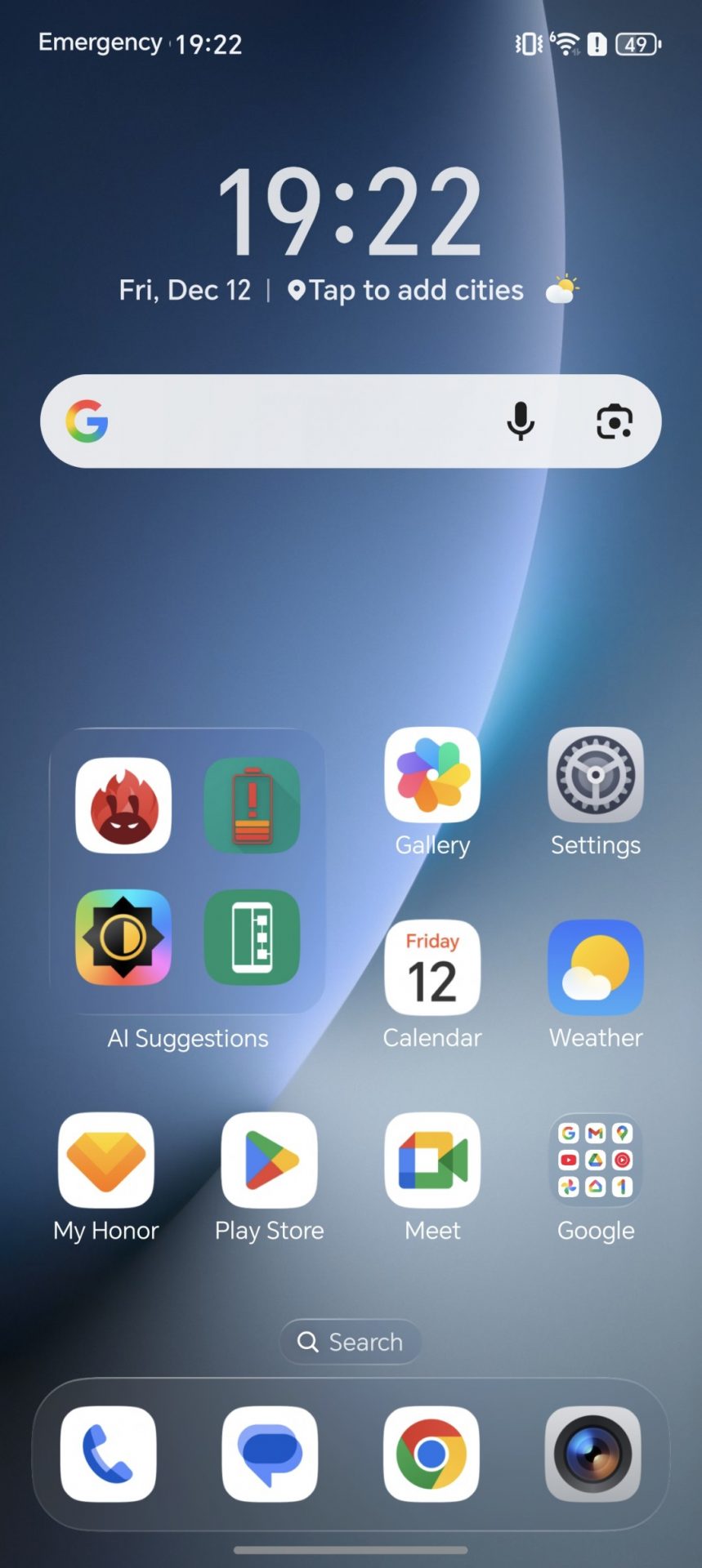Open the large clock widget
This screenshot has height=1568, width=702.
(351, 212)
